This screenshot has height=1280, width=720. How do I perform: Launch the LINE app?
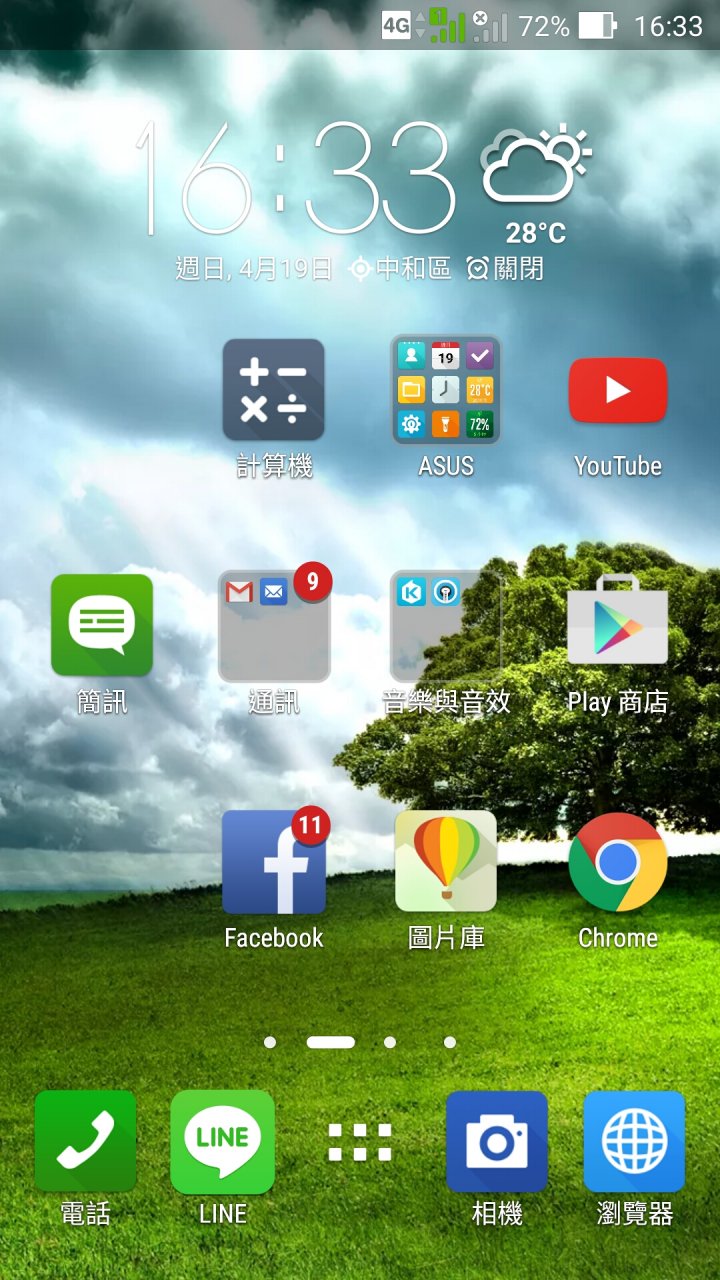coord(222,1142)
